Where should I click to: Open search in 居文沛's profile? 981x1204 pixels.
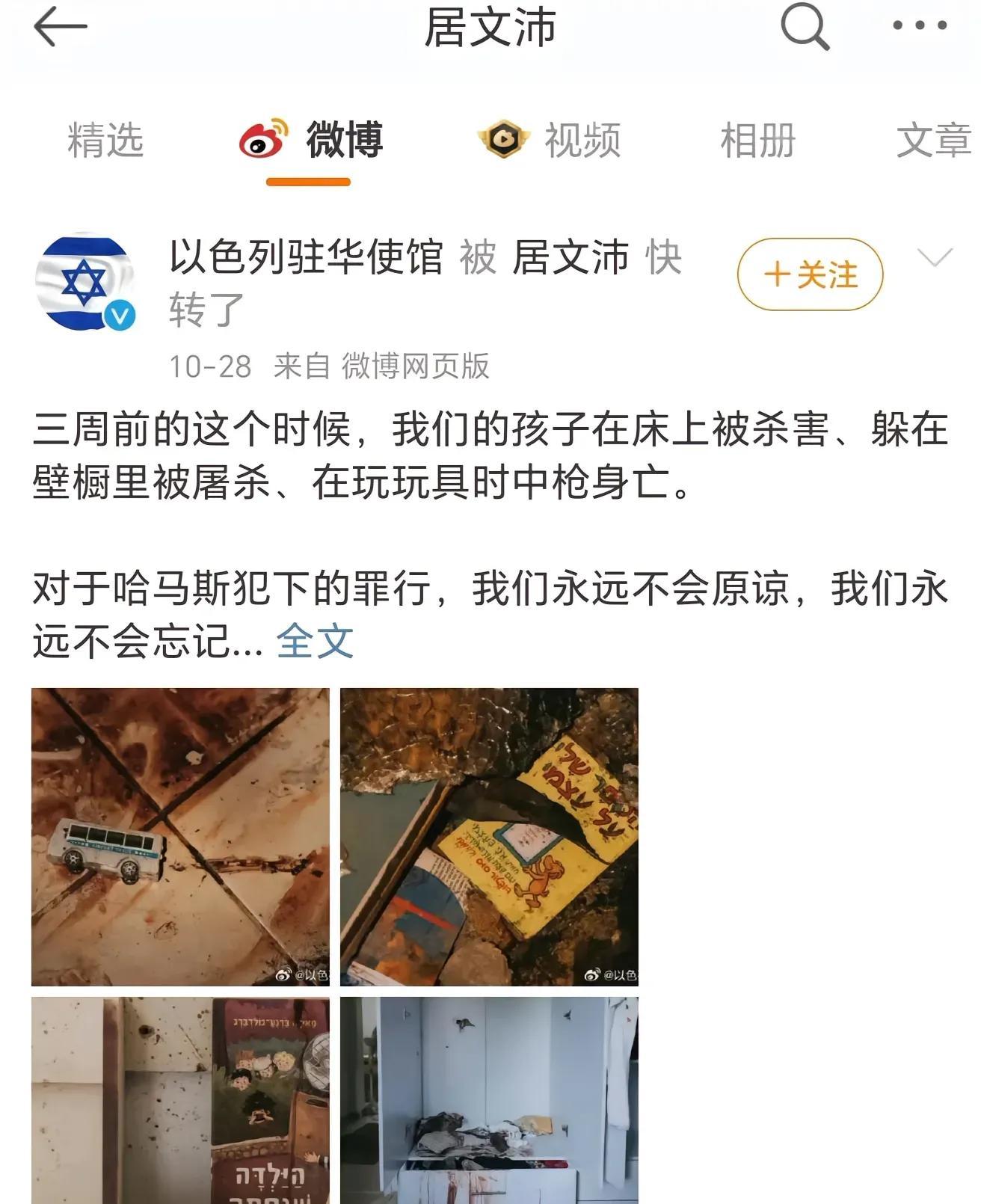(804, 27)
